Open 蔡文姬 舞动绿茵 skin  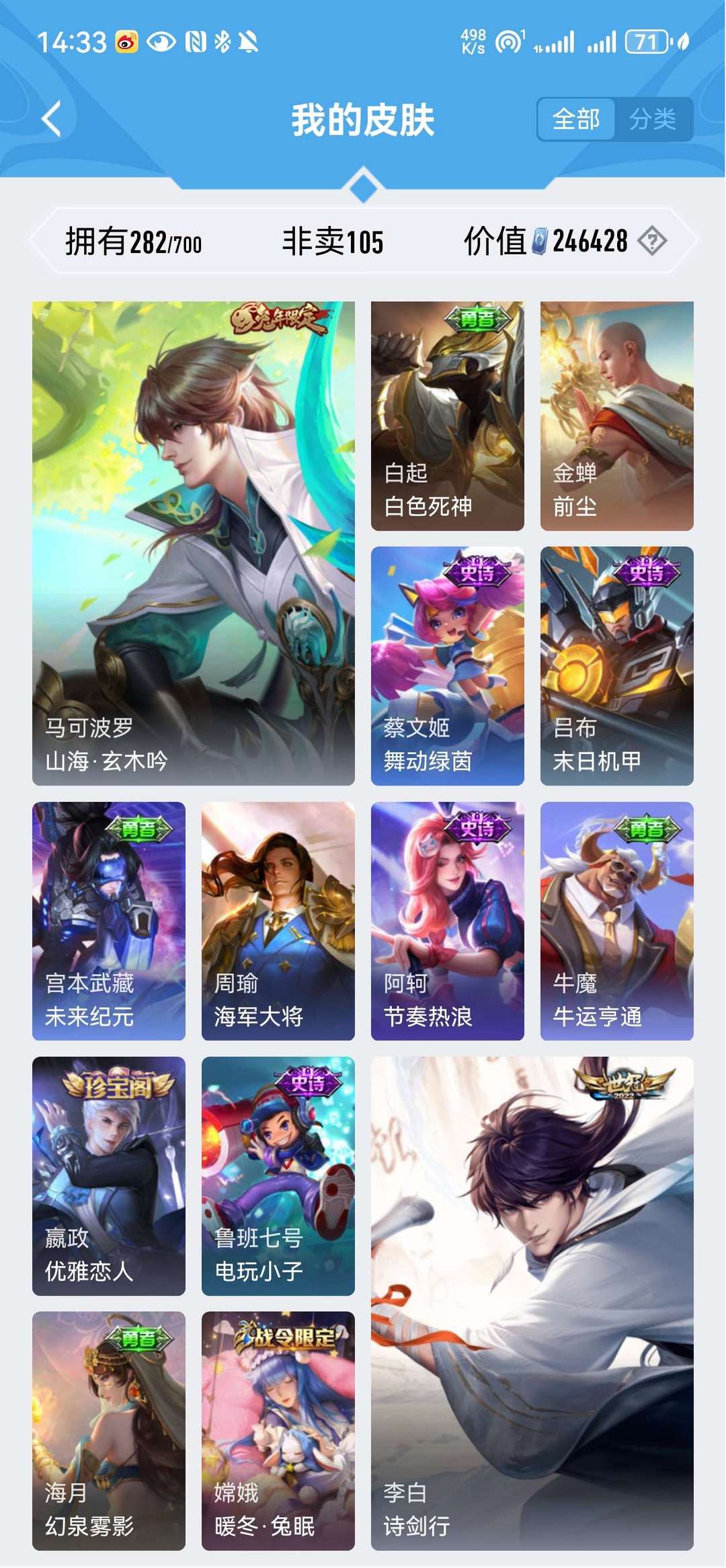(448, 666)
